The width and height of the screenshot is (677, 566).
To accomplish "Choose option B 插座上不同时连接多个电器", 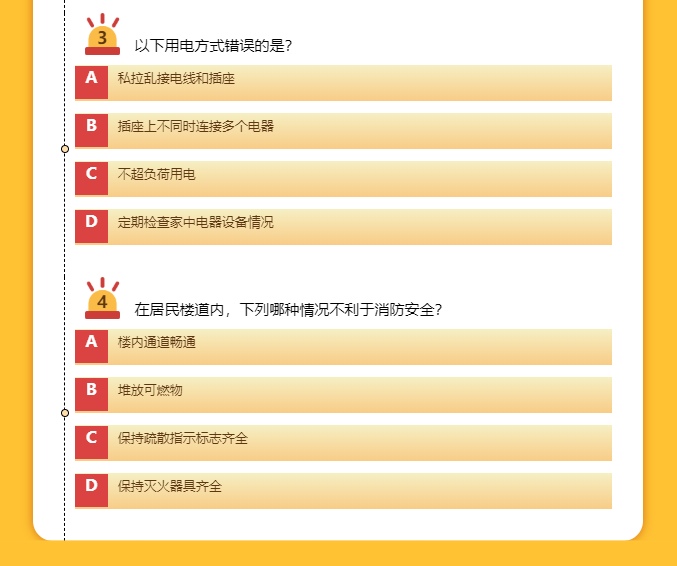I will 343,130.
